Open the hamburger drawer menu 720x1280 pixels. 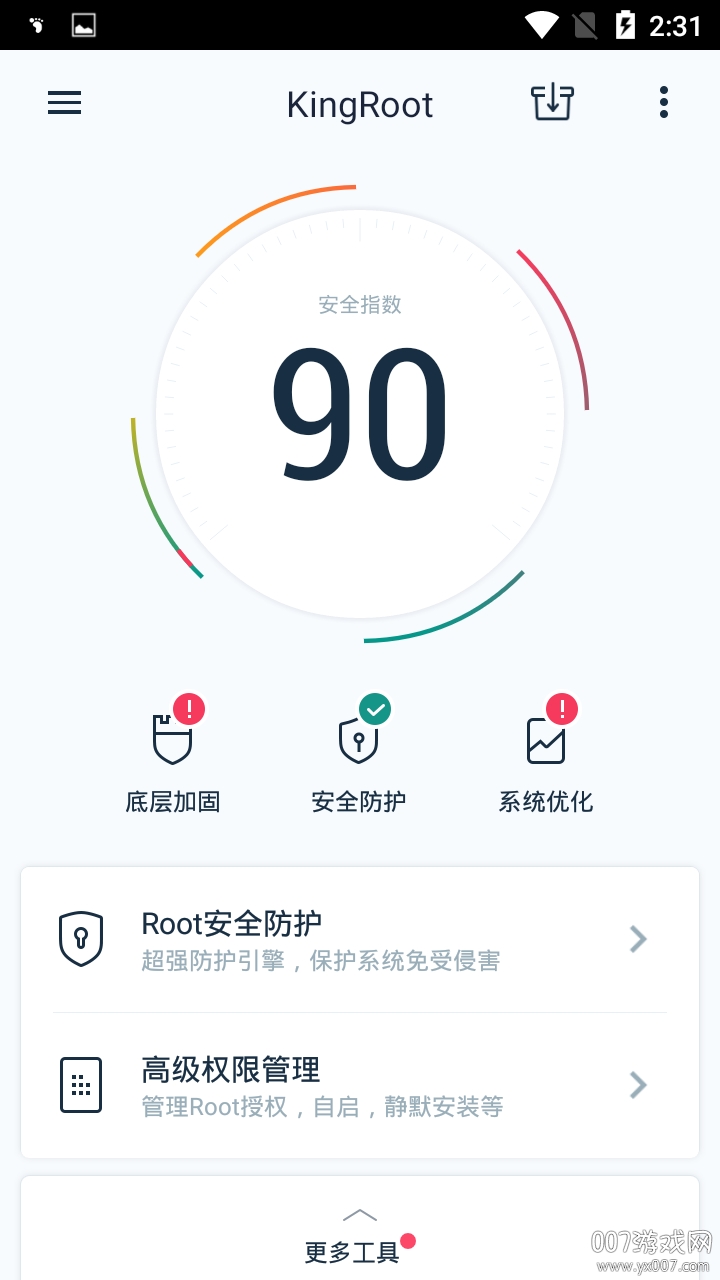click(65, 103)
